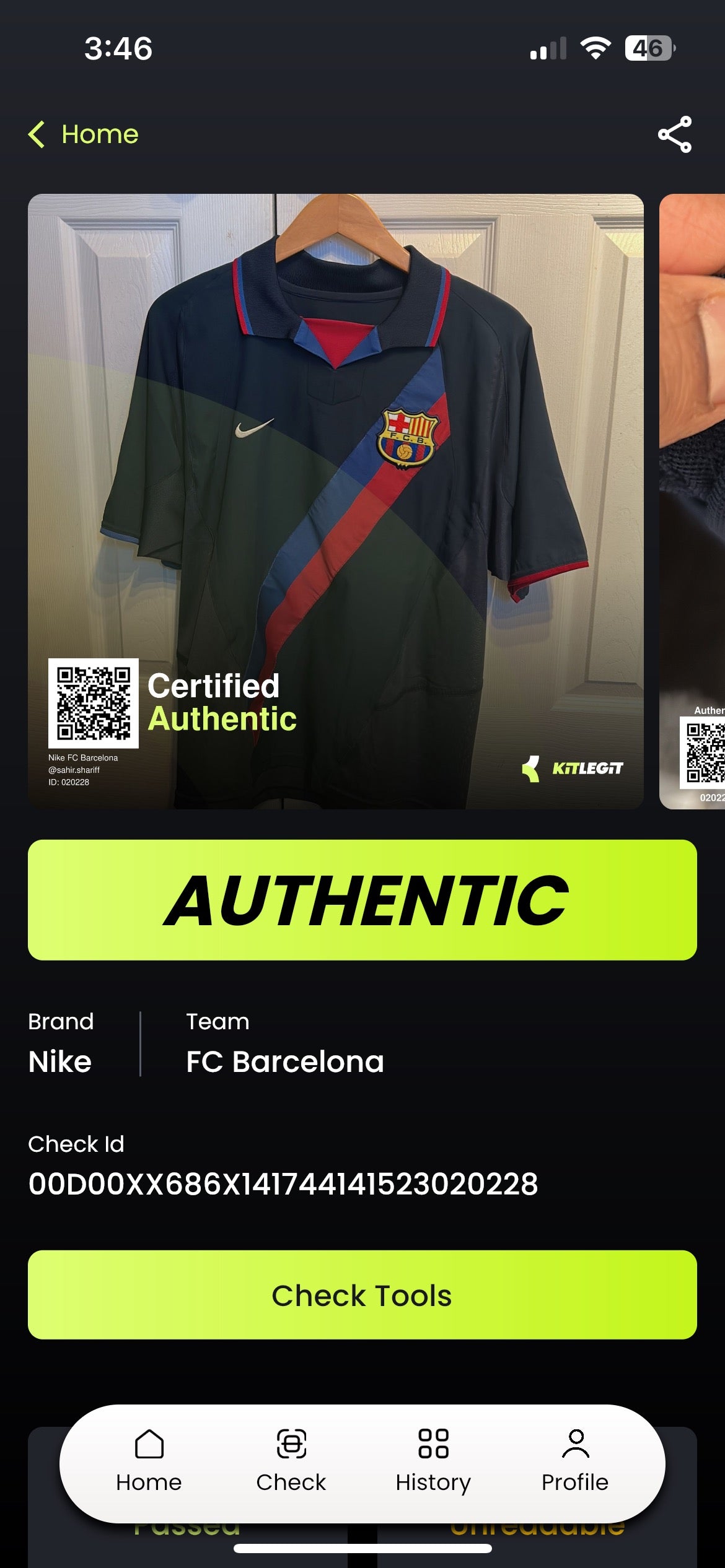Switch to the Check tab

coord(291,1461)
